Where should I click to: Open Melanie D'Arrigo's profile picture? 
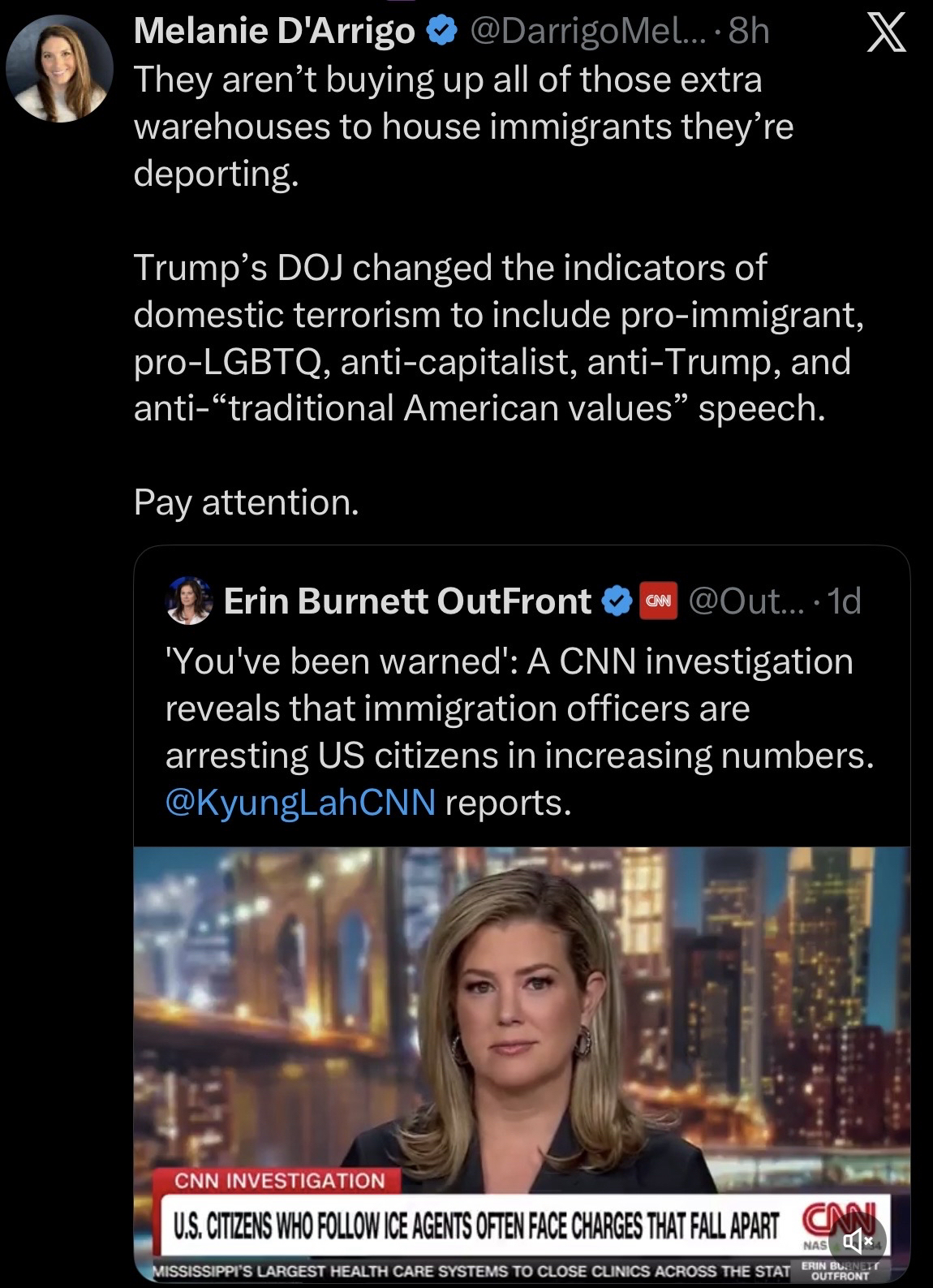[x=59, y=69]
